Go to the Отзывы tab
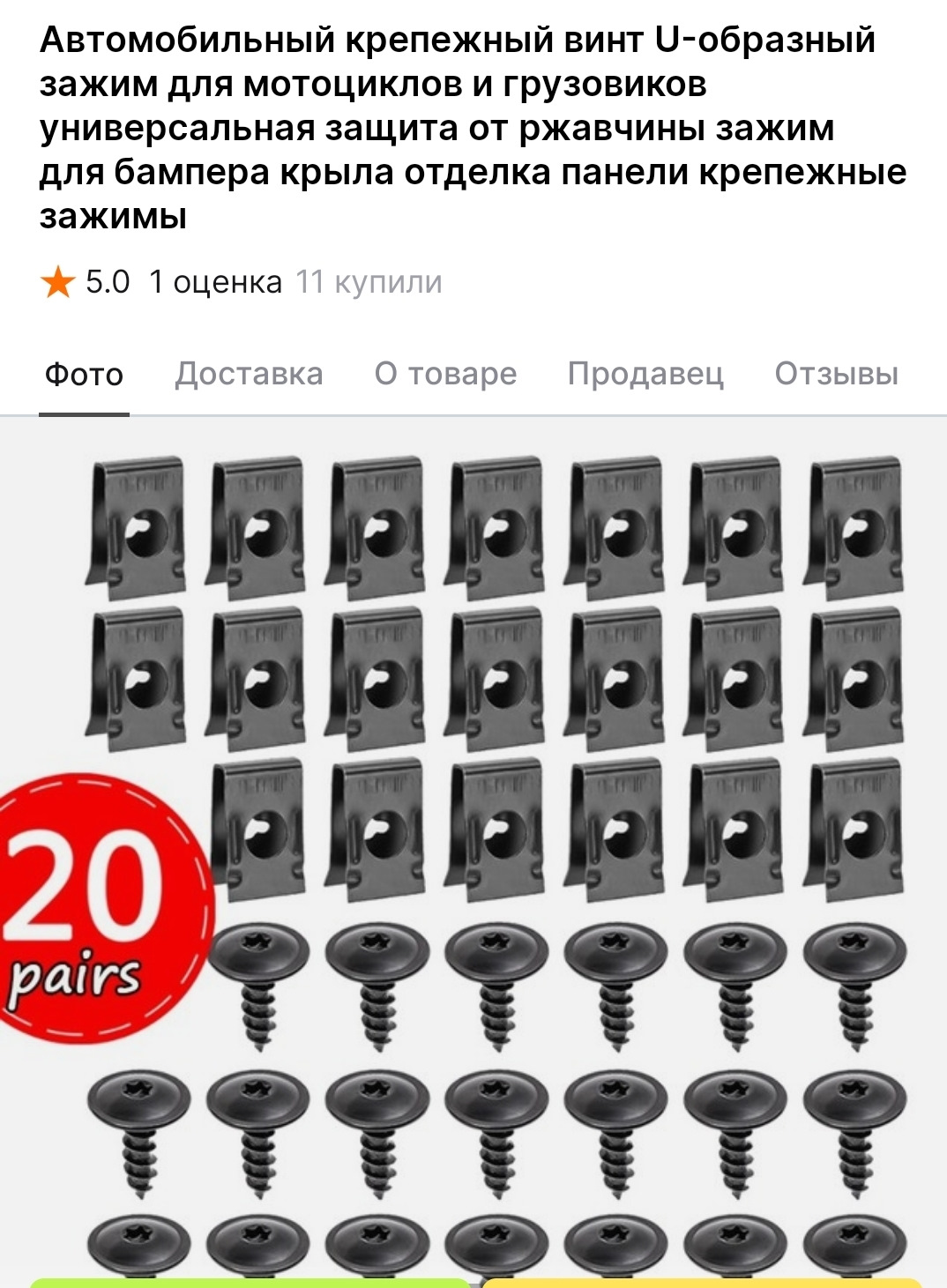Image resolution: width=947 pixels, height=1288 pixels. tap(836, 374)
